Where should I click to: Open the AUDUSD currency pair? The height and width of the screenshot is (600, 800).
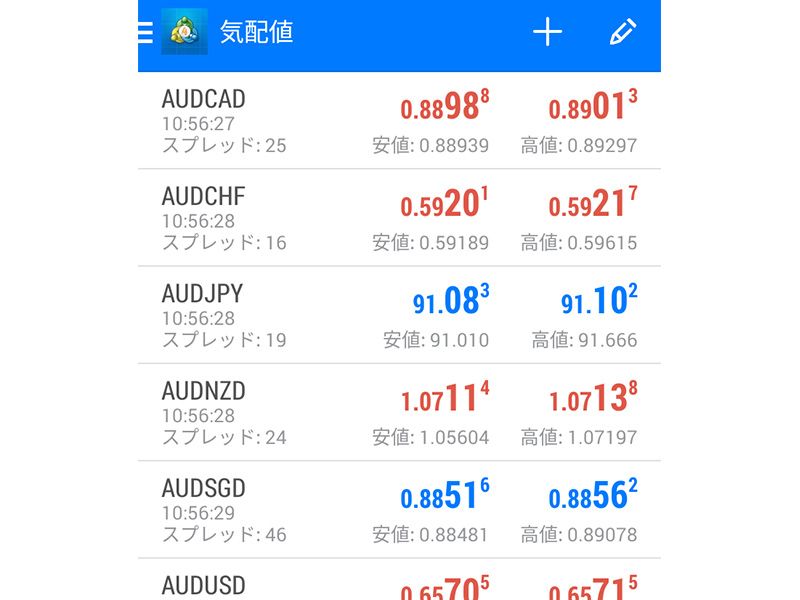[x=399, y=586]
